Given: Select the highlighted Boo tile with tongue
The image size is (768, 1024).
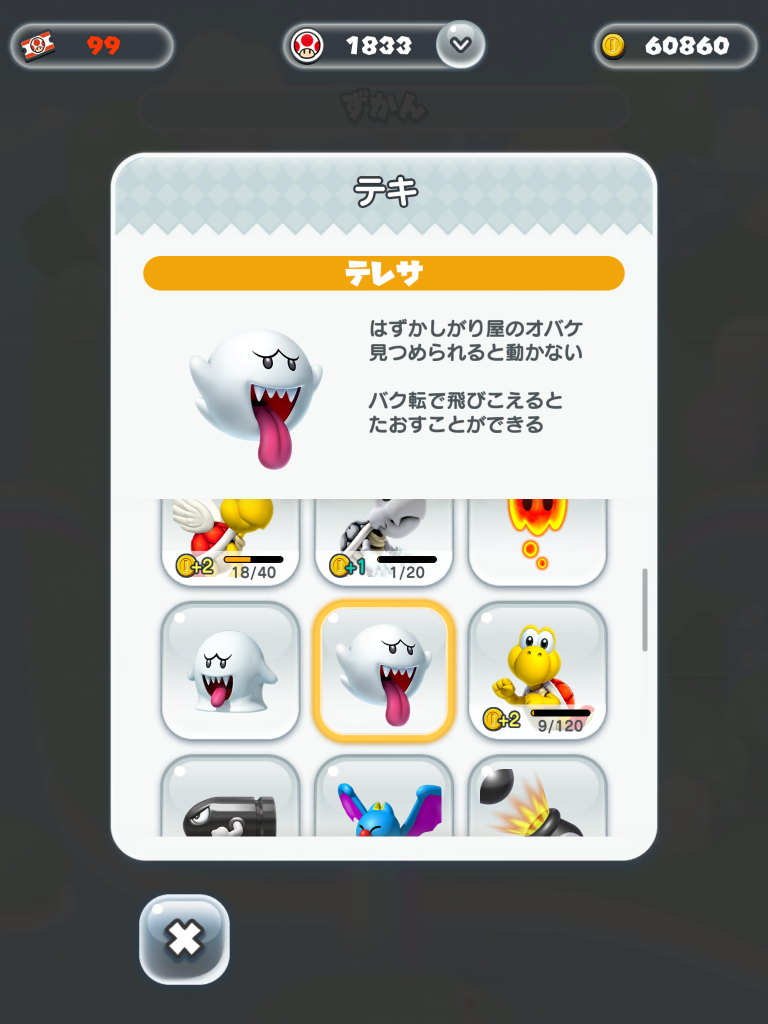Looking at the screenshot, I should coord(384,670).
